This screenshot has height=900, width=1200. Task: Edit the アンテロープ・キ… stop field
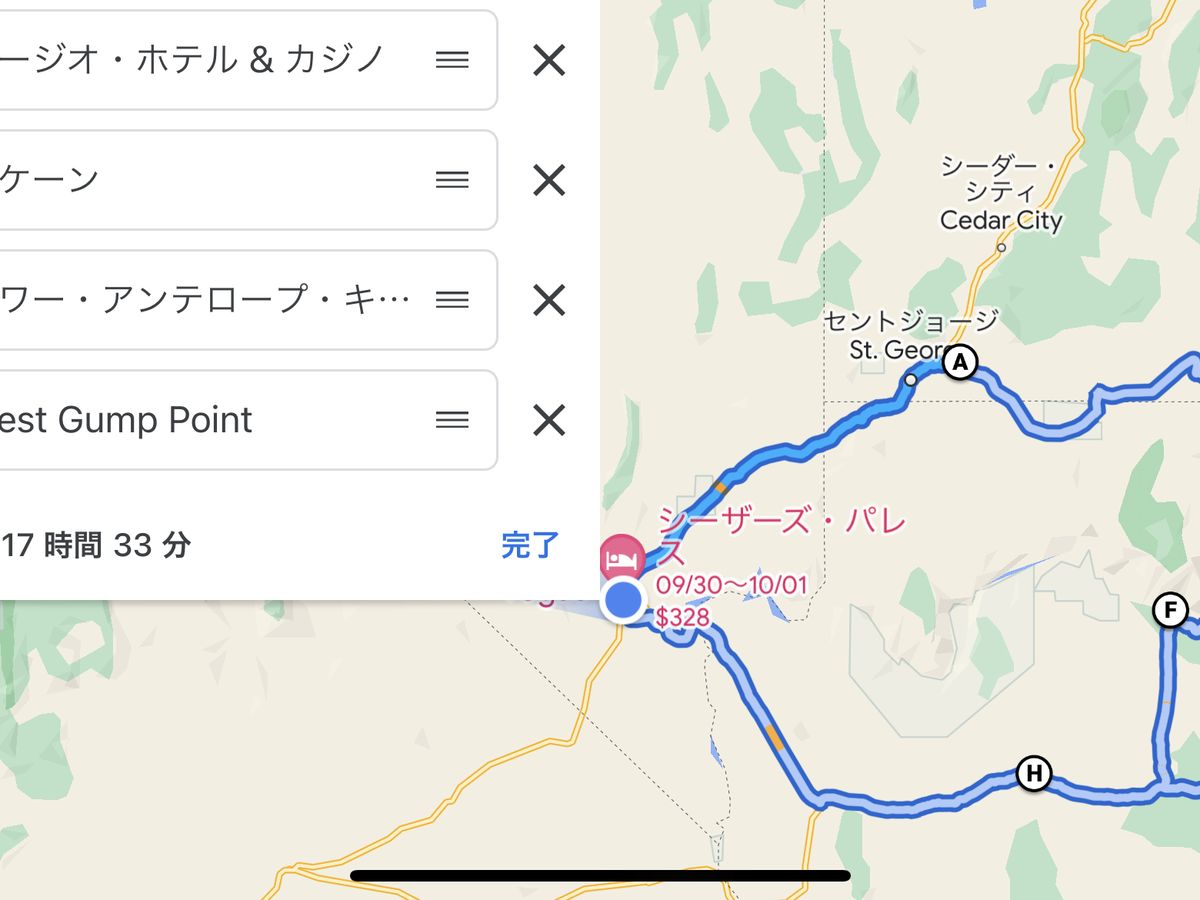[x=200, y=300]
